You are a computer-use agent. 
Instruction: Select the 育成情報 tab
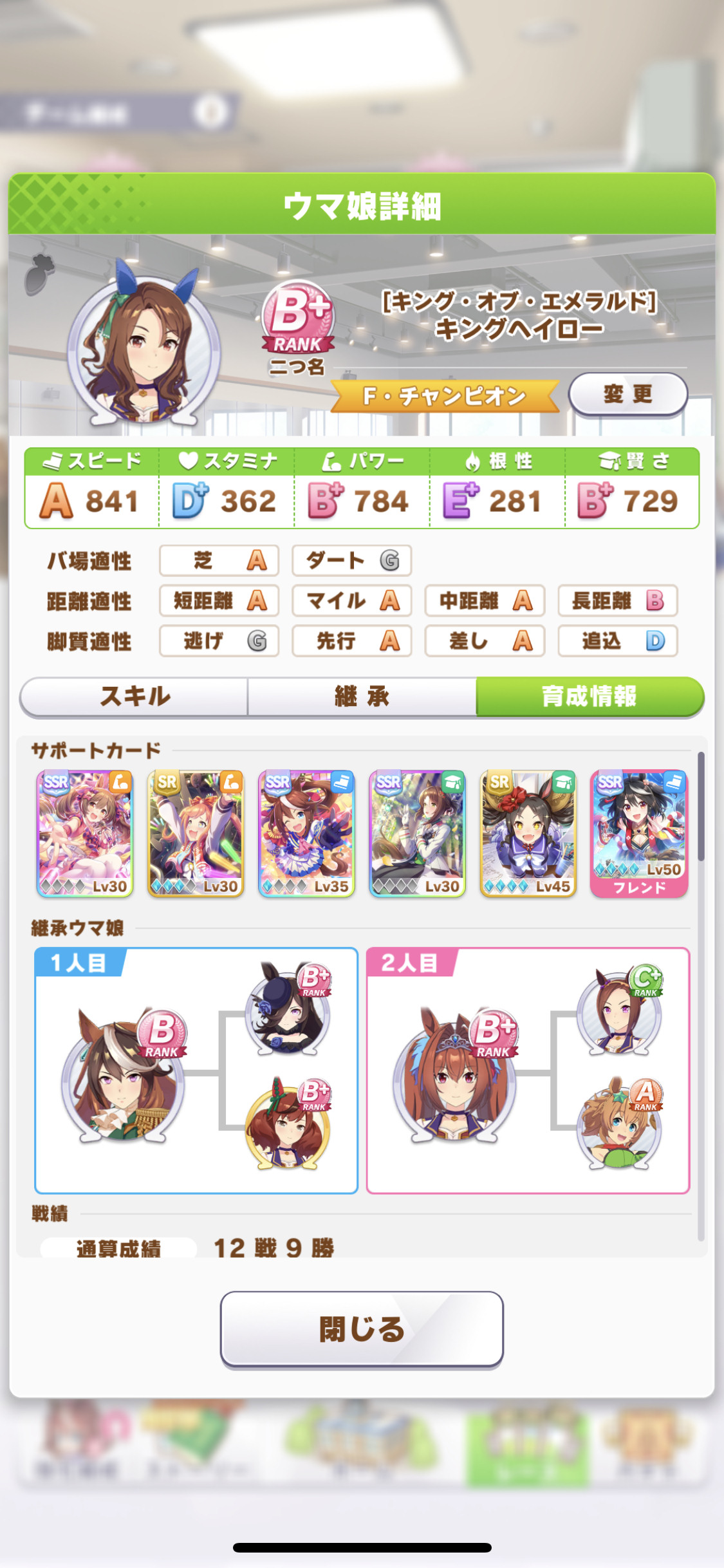[589, 696]
